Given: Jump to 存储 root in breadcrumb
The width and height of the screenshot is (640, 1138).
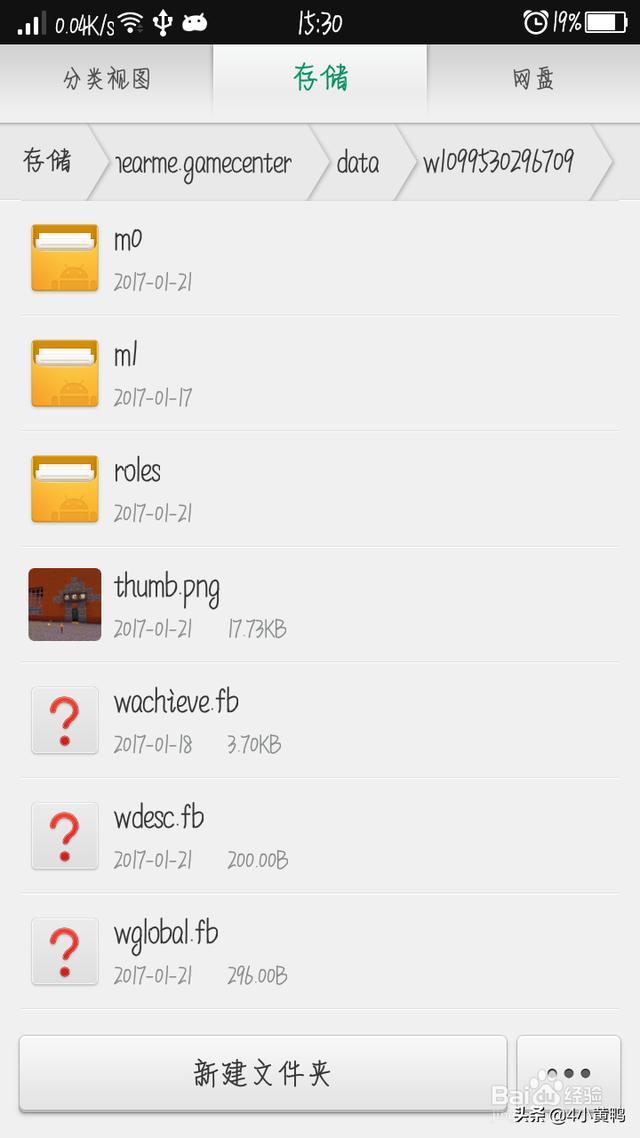Looking at the screenshot, I should pyautogui.click(x=47, y=162).
